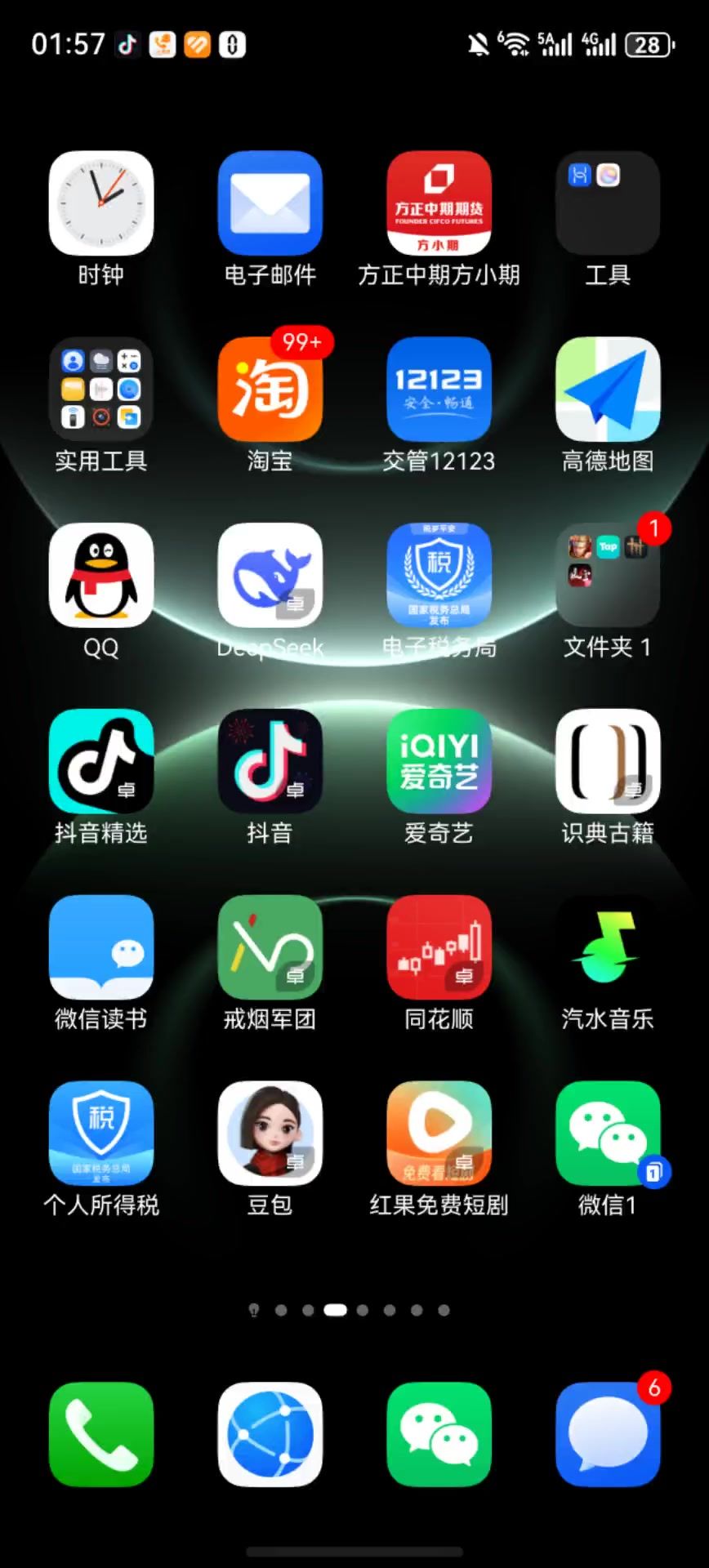
Task: Launch 同花顺 stock app
Action: 439,947
